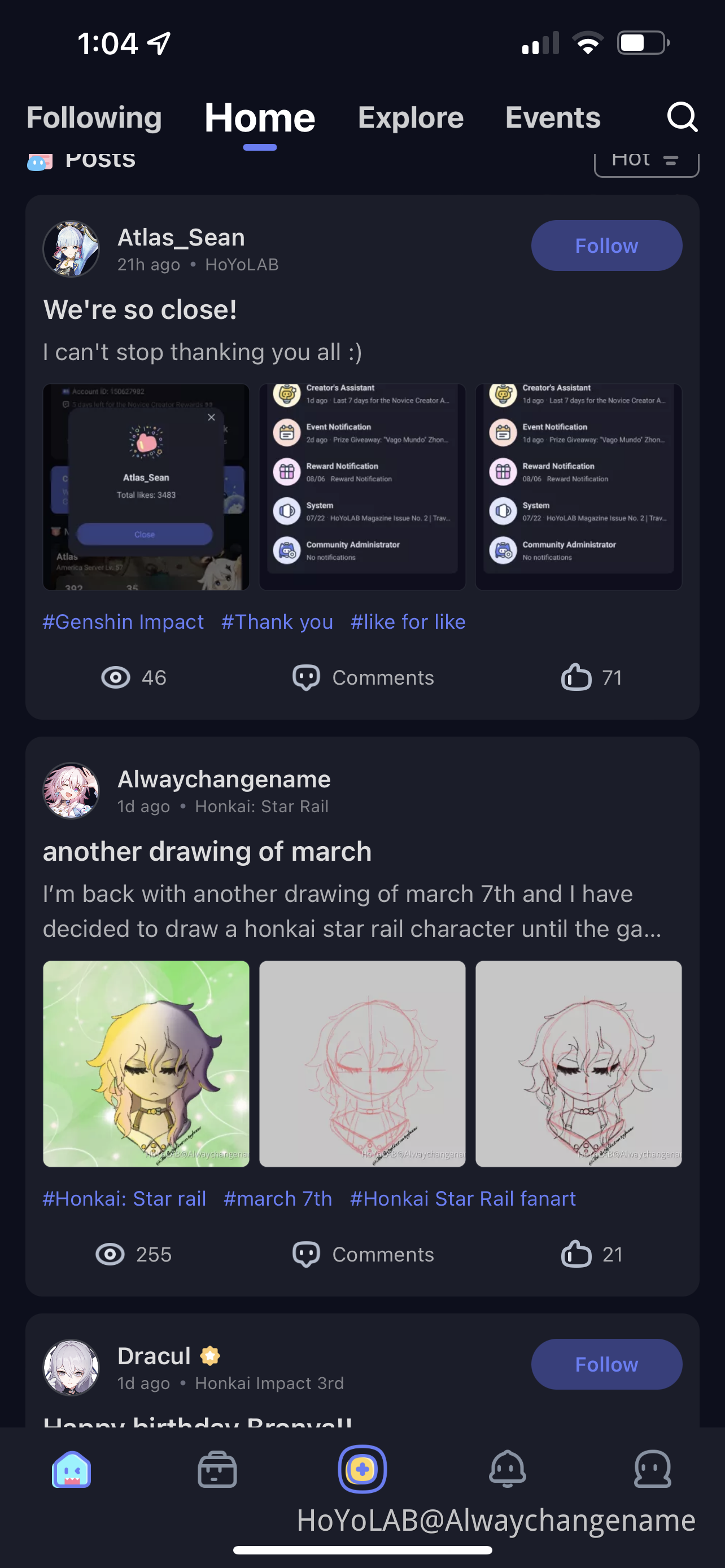Open the toolbox tab in bottom bar
This screenshot has width=725, height=1568.
coord(217,1469)
